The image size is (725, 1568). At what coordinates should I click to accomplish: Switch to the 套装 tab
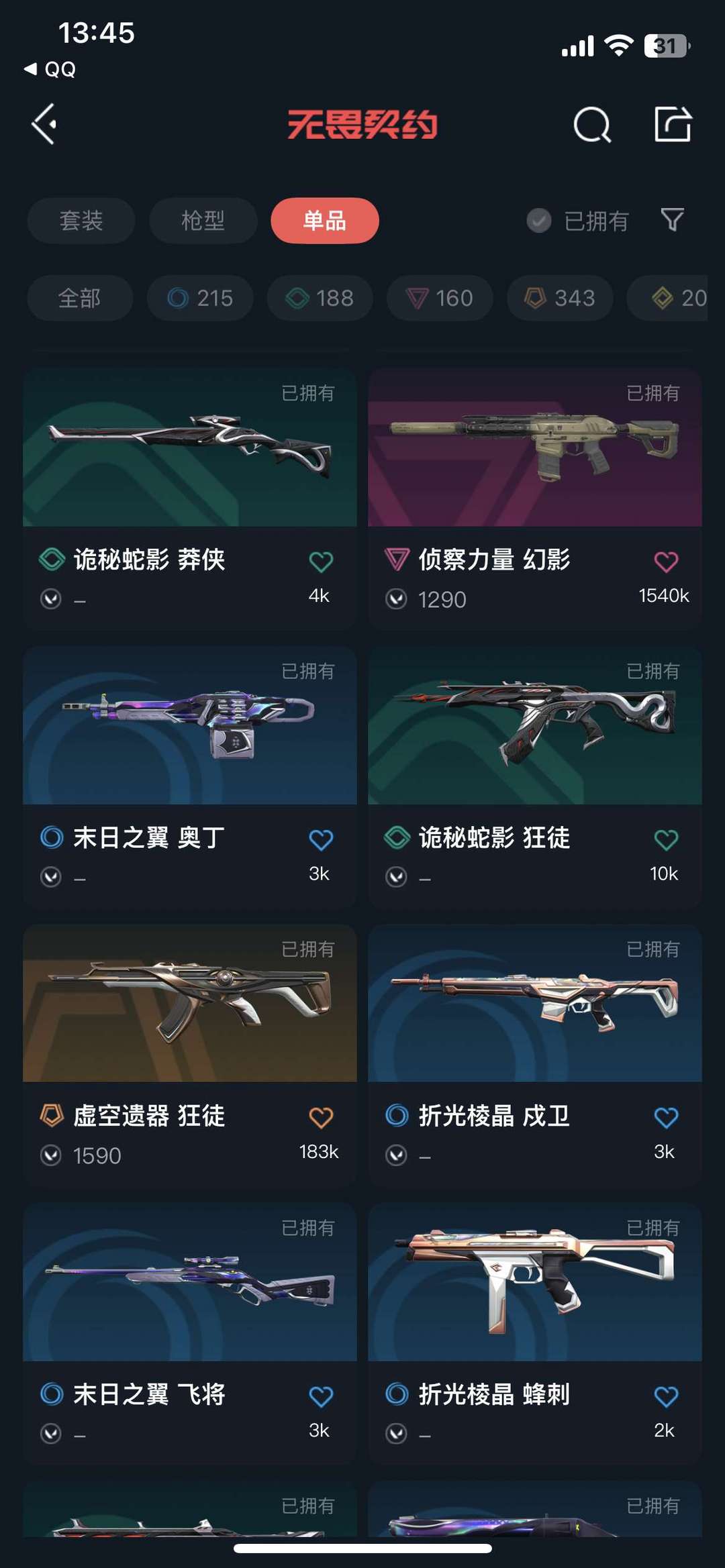tap(81, 220)
